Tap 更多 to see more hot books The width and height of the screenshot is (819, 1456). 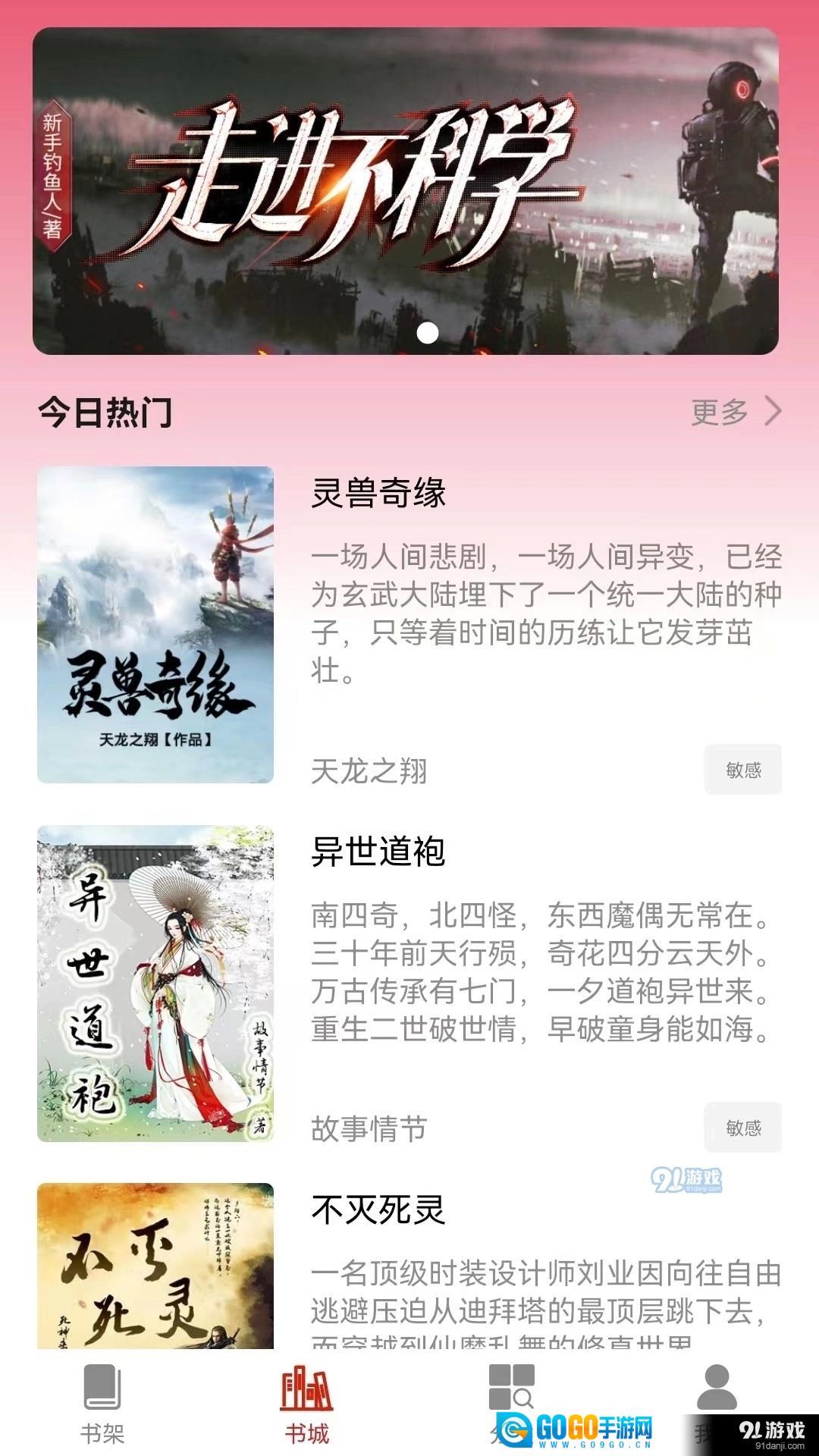pyautogui.click(x=735, y=412)
